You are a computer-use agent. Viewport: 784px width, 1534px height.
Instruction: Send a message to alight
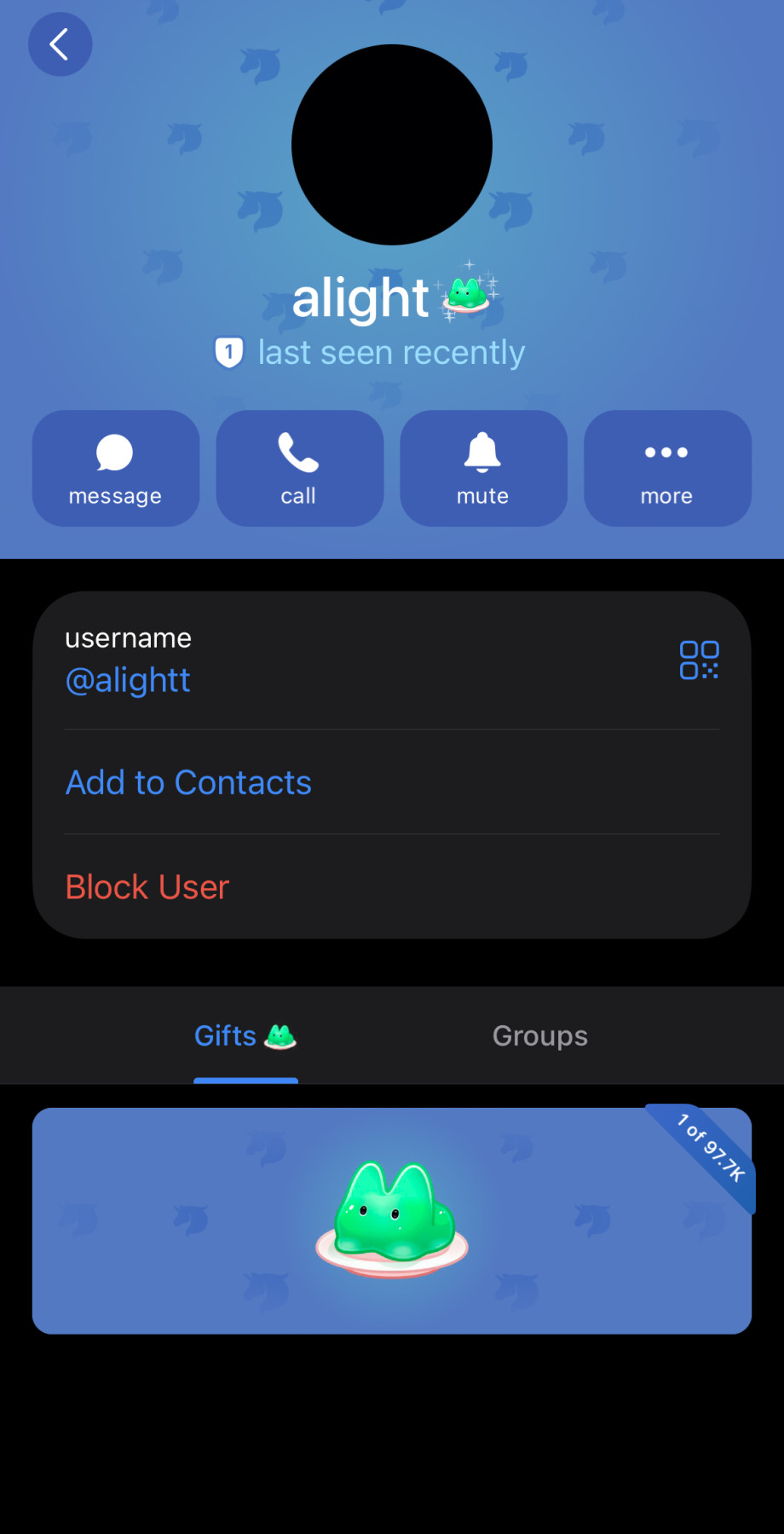(x=116, y=469)
